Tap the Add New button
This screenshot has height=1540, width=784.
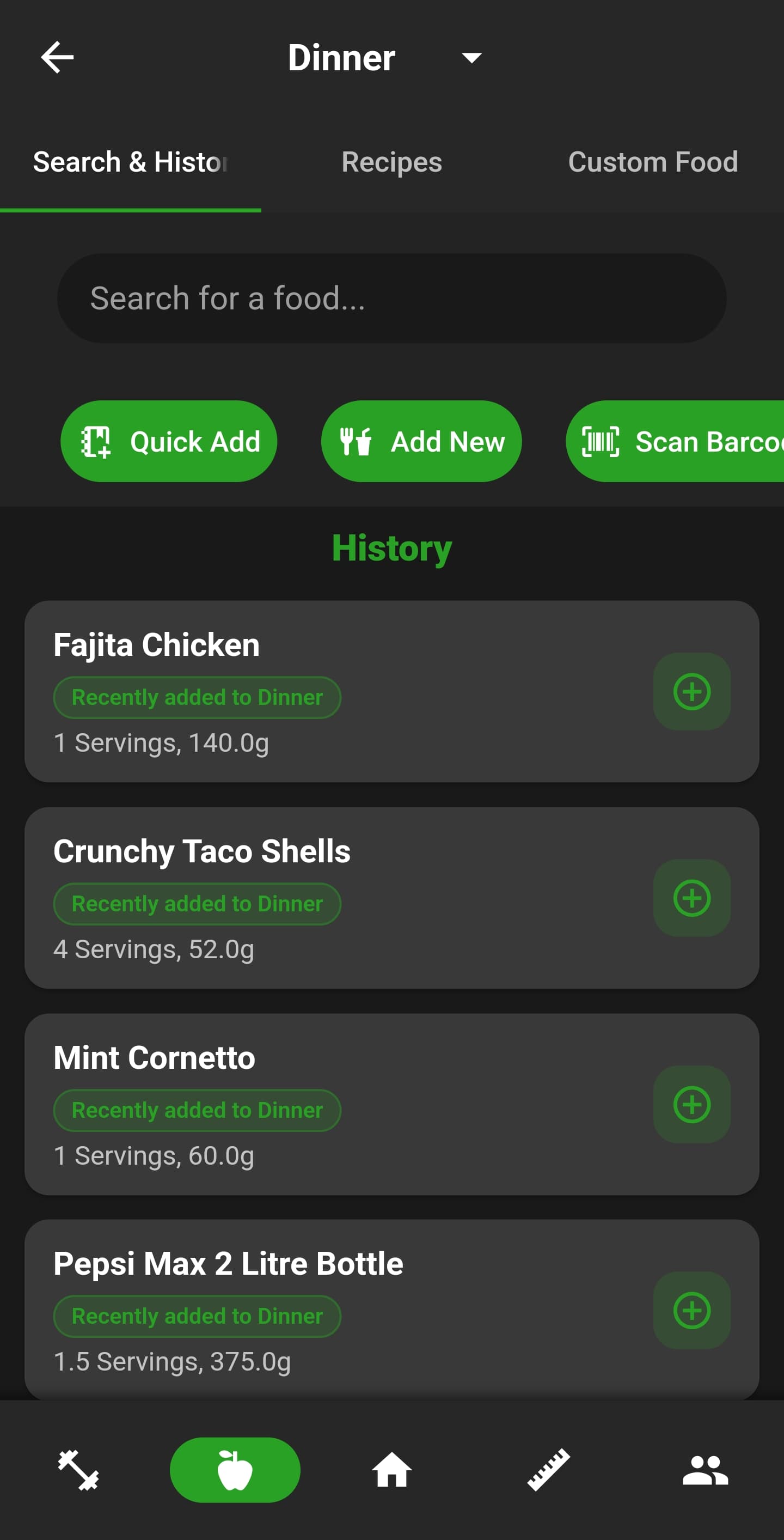[421, 441]
